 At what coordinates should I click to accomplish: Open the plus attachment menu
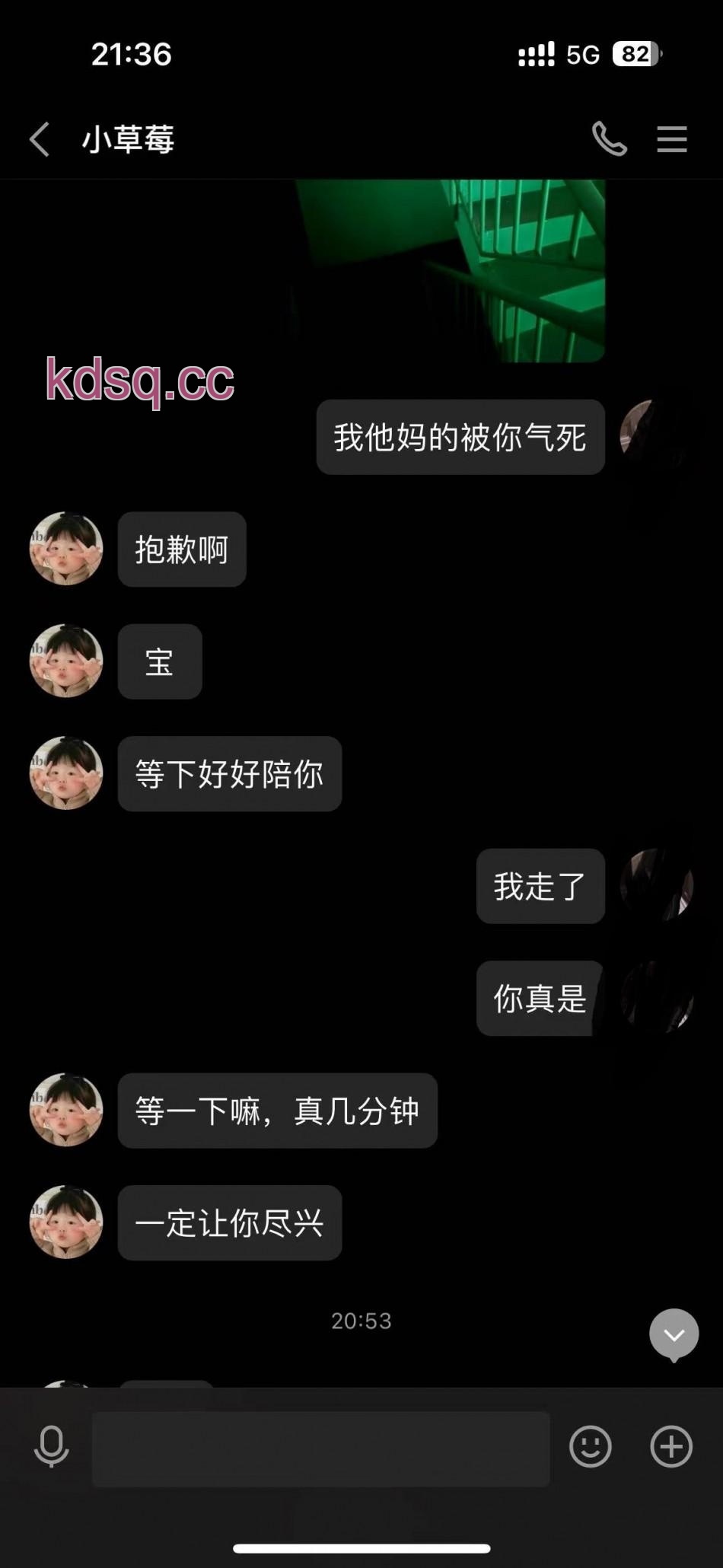pos(671,1446)
